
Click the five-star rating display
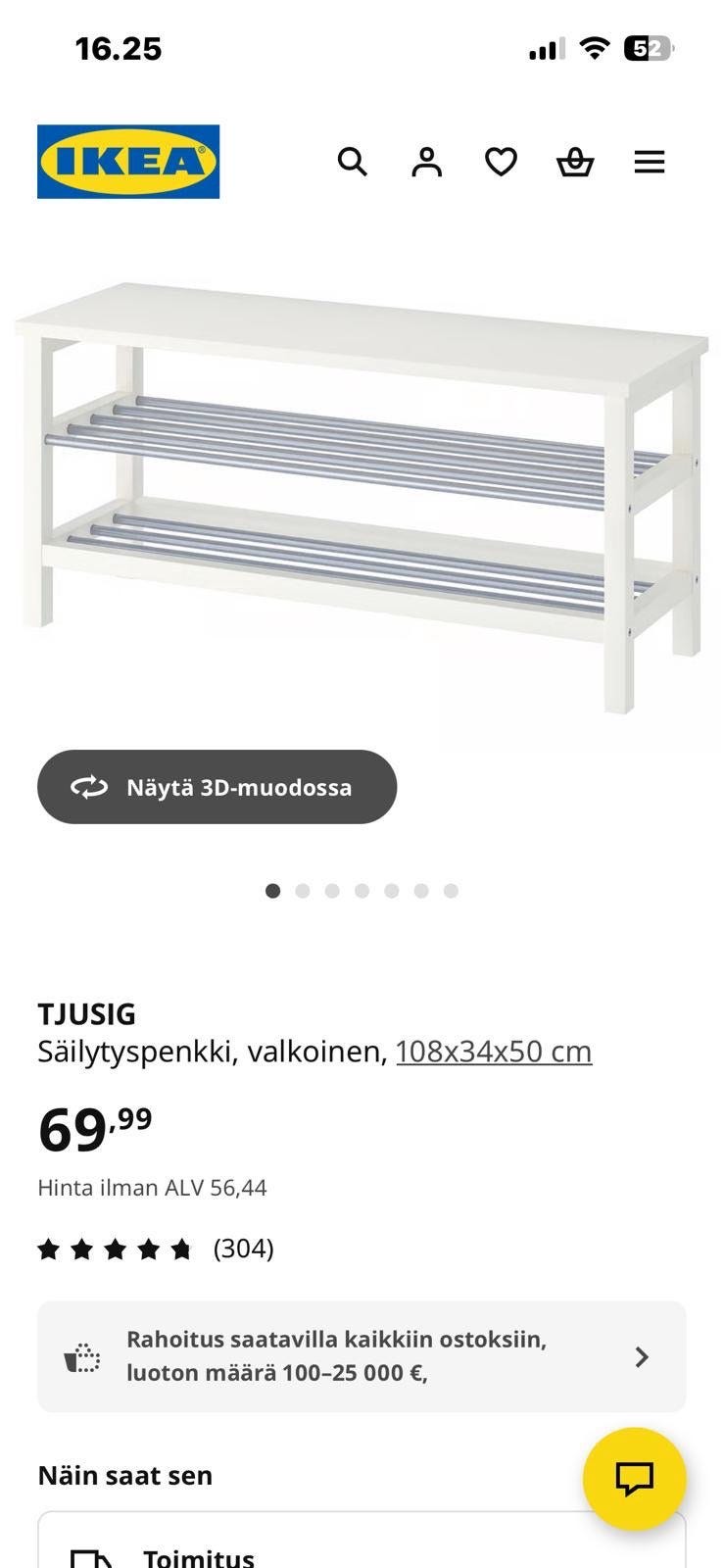117,1248
